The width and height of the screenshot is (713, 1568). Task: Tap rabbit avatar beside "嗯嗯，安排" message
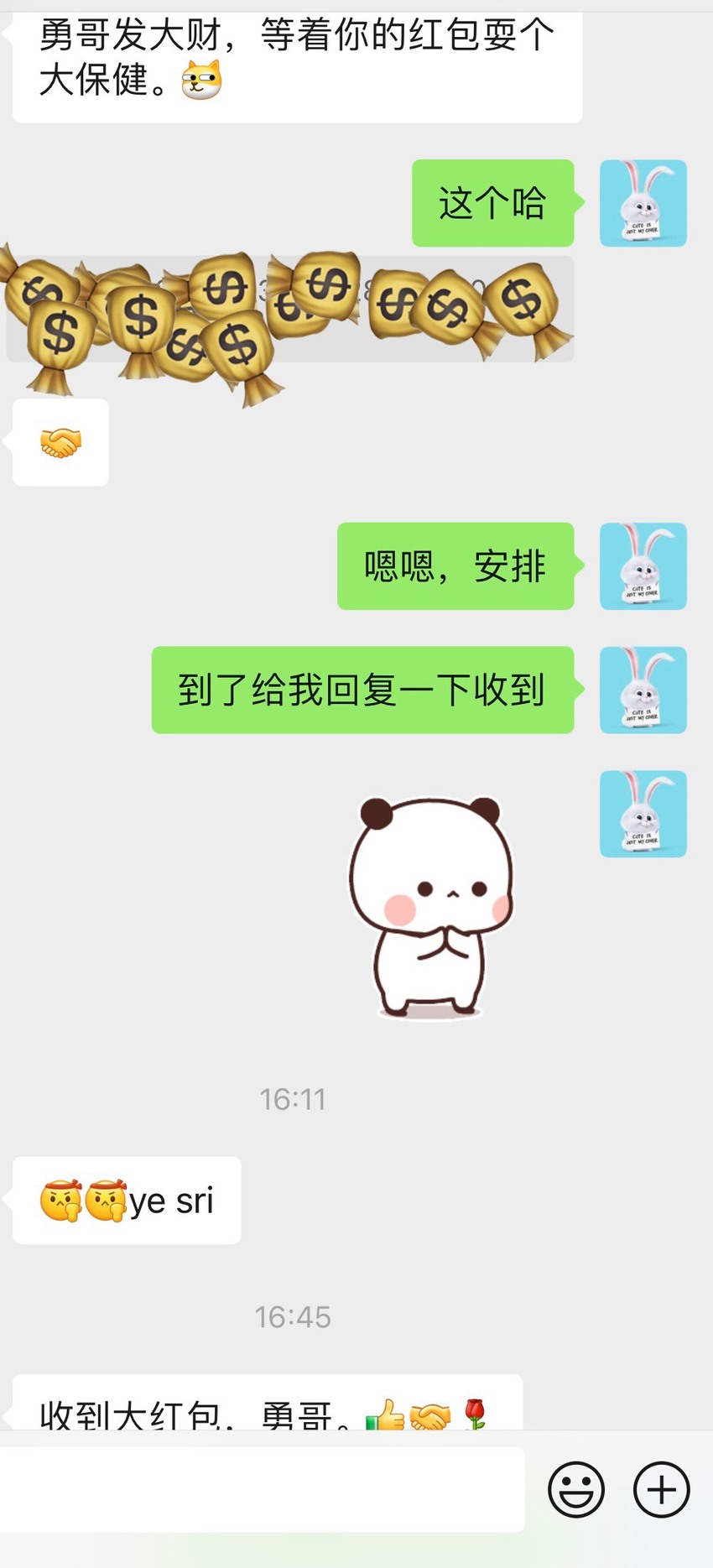coord(643,566)
